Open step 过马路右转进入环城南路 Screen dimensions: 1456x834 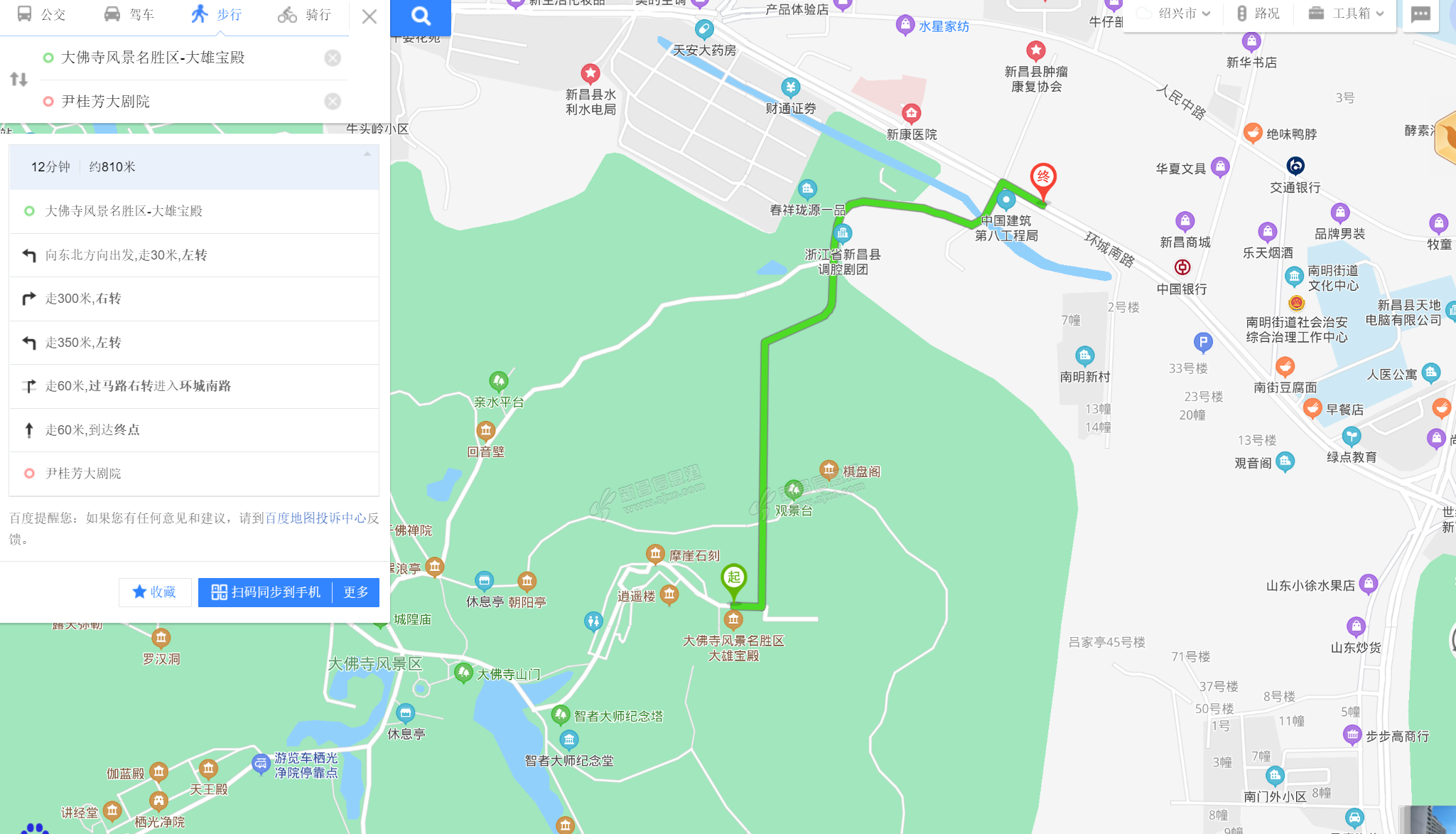click(193, 386)
